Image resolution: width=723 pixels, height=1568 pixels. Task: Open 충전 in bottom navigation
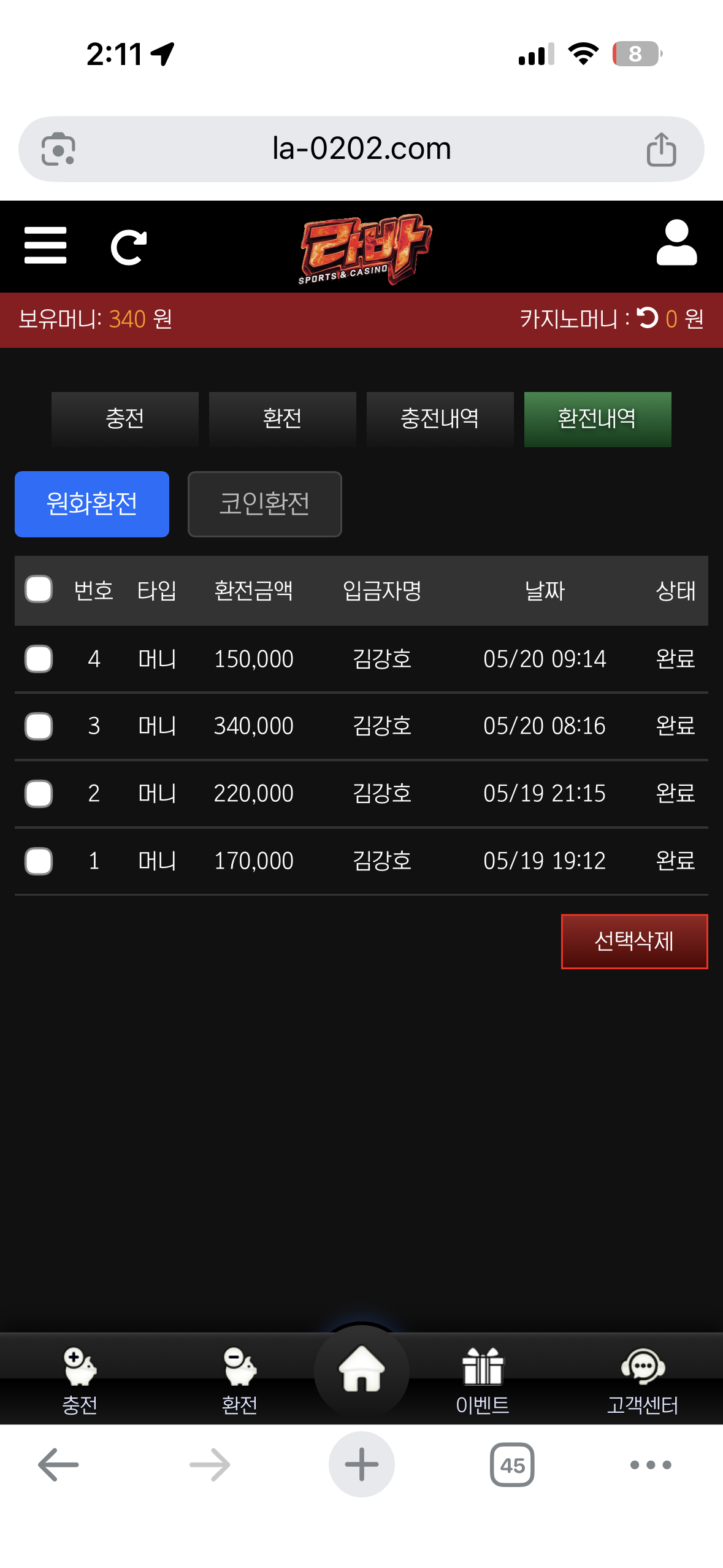tap(80, 1380)
